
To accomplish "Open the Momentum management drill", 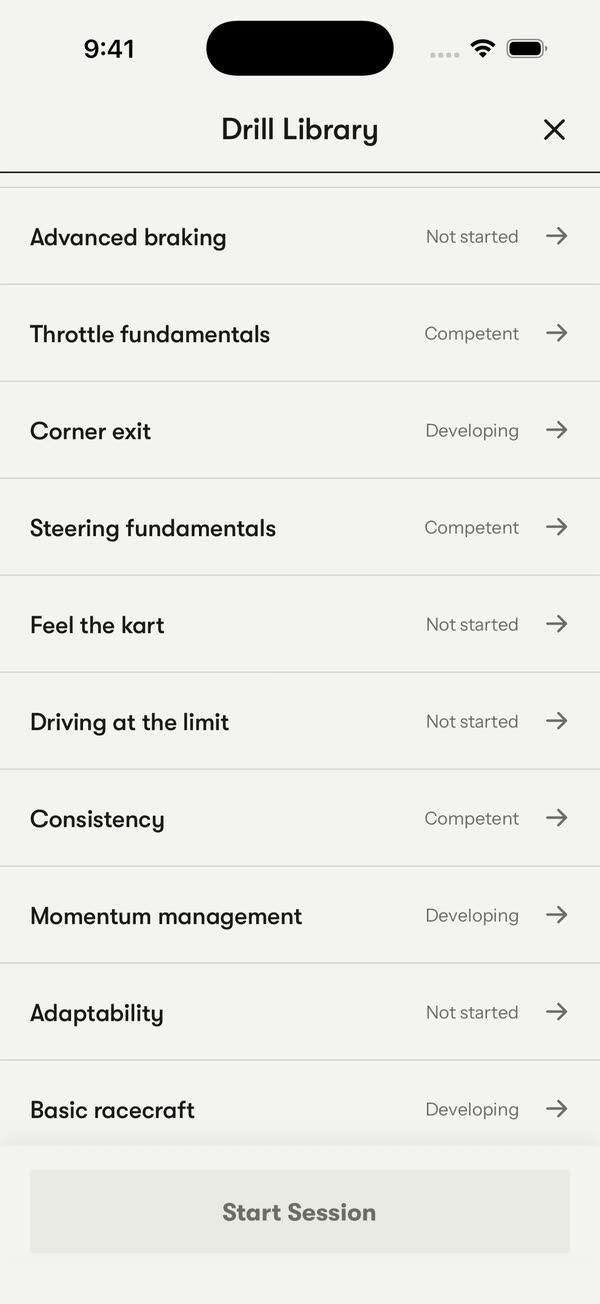I will [300, 915].
